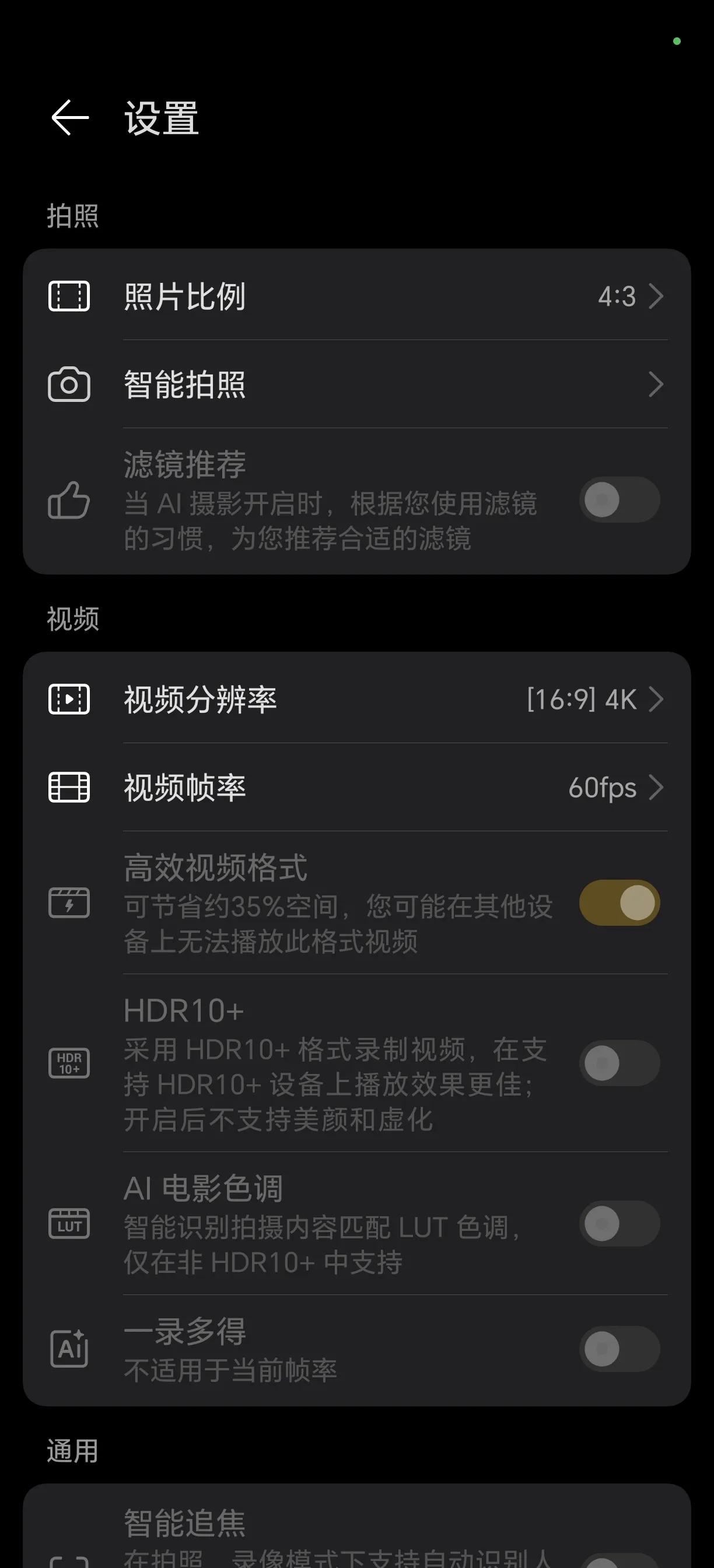Click the camera icon beside 智能拍照
The width and height of the screenshot is (714, 1568).
click(69, 384)
